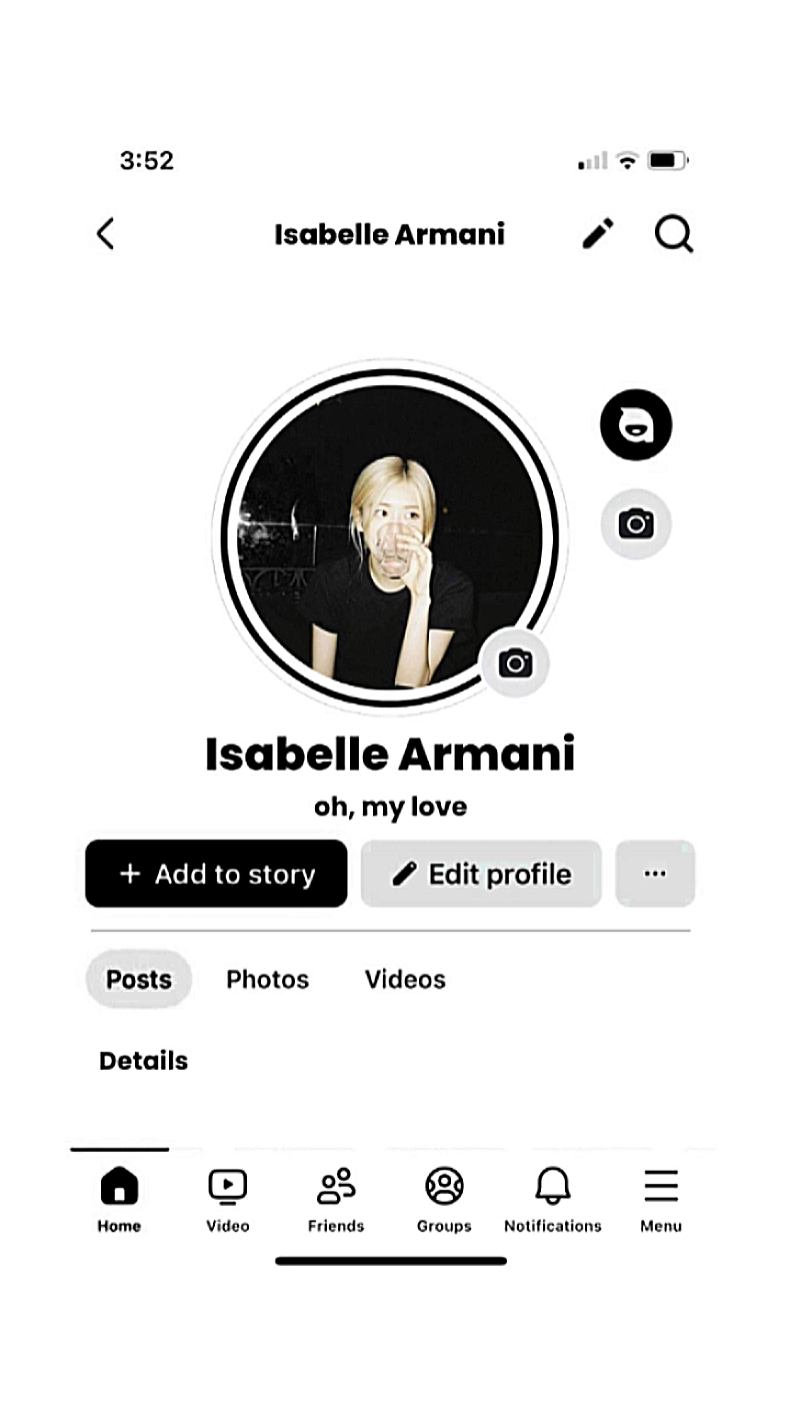Screen dimensions: 790x1405
Task: Open search with the magnifier icon
Action: click(x=673, y=234)
